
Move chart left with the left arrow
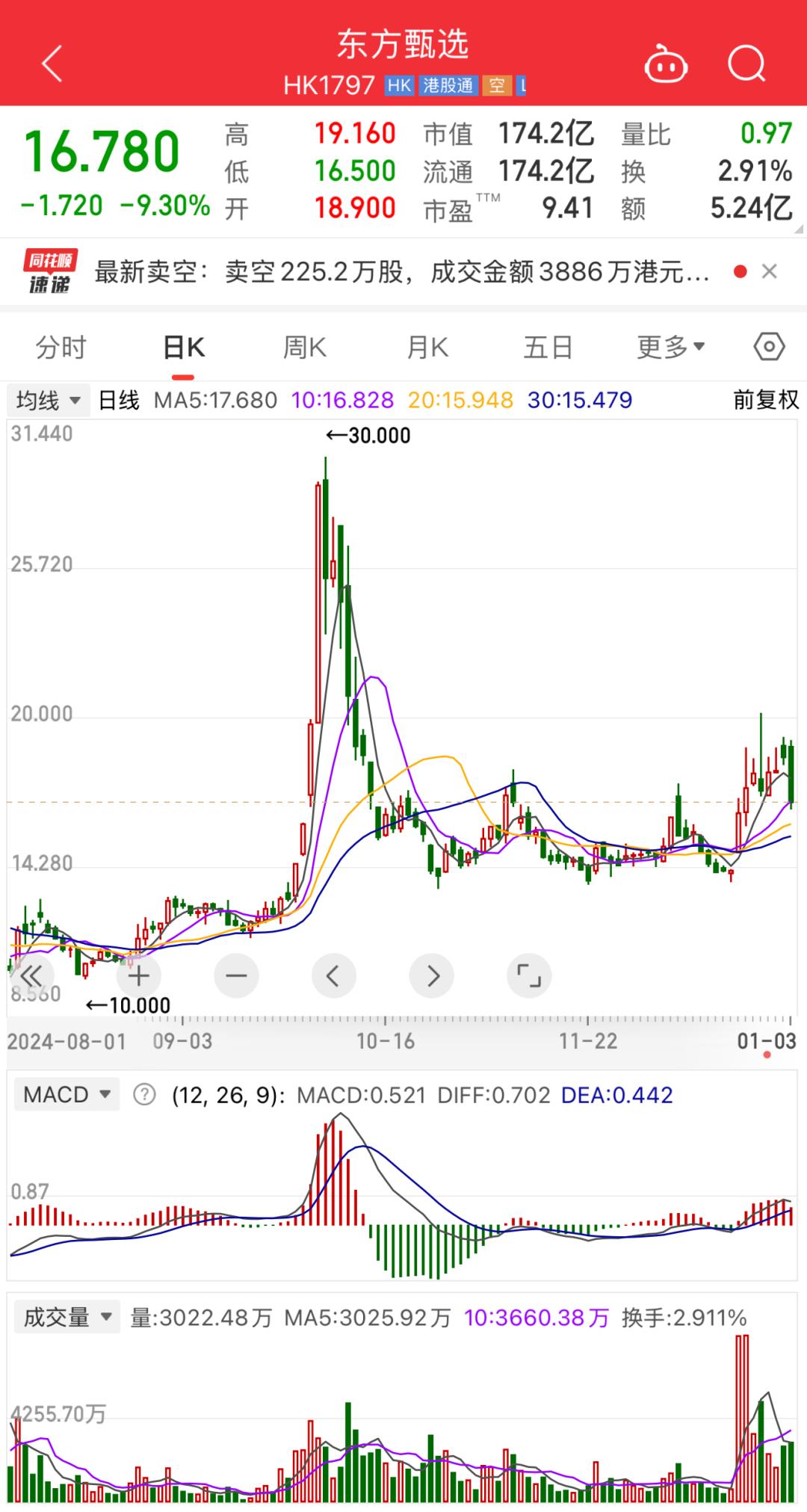click(x=333, y=976)
